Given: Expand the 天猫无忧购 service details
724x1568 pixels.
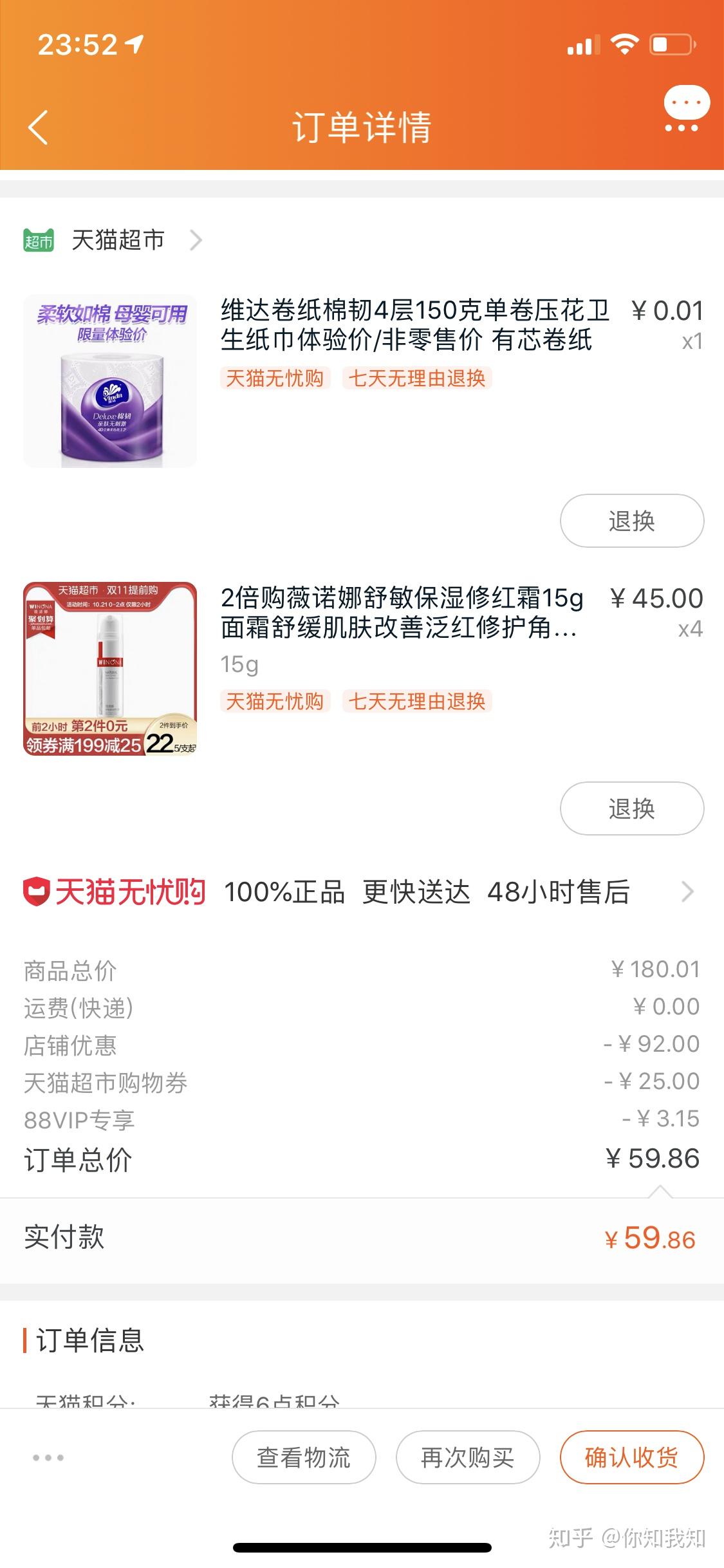Looking at the screenshot, I should click(x=686, y=892).
